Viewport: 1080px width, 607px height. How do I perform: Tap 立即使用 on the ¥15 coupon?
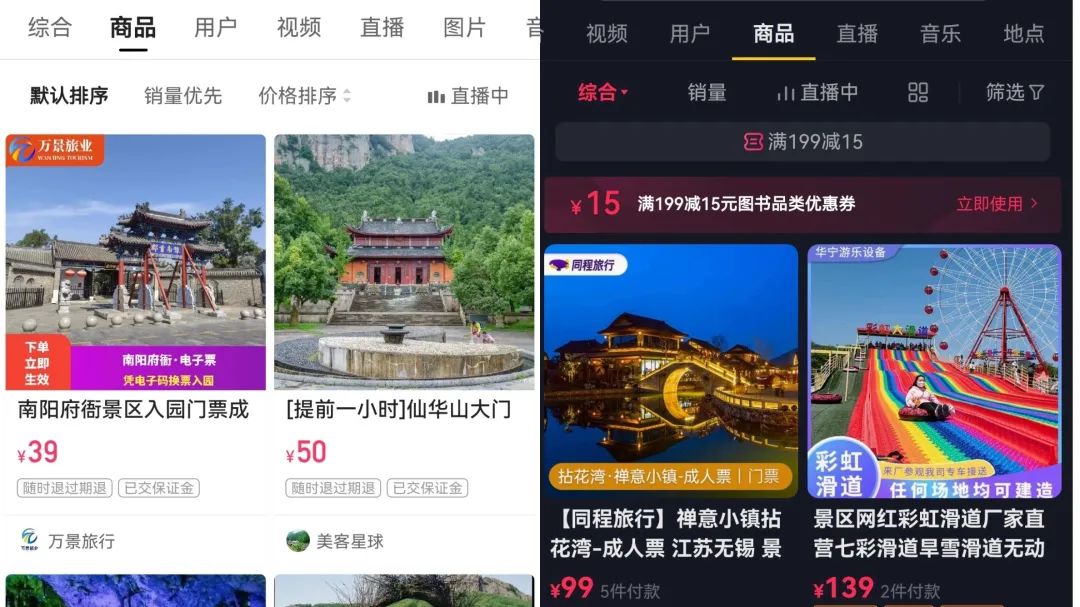(997, 204)
